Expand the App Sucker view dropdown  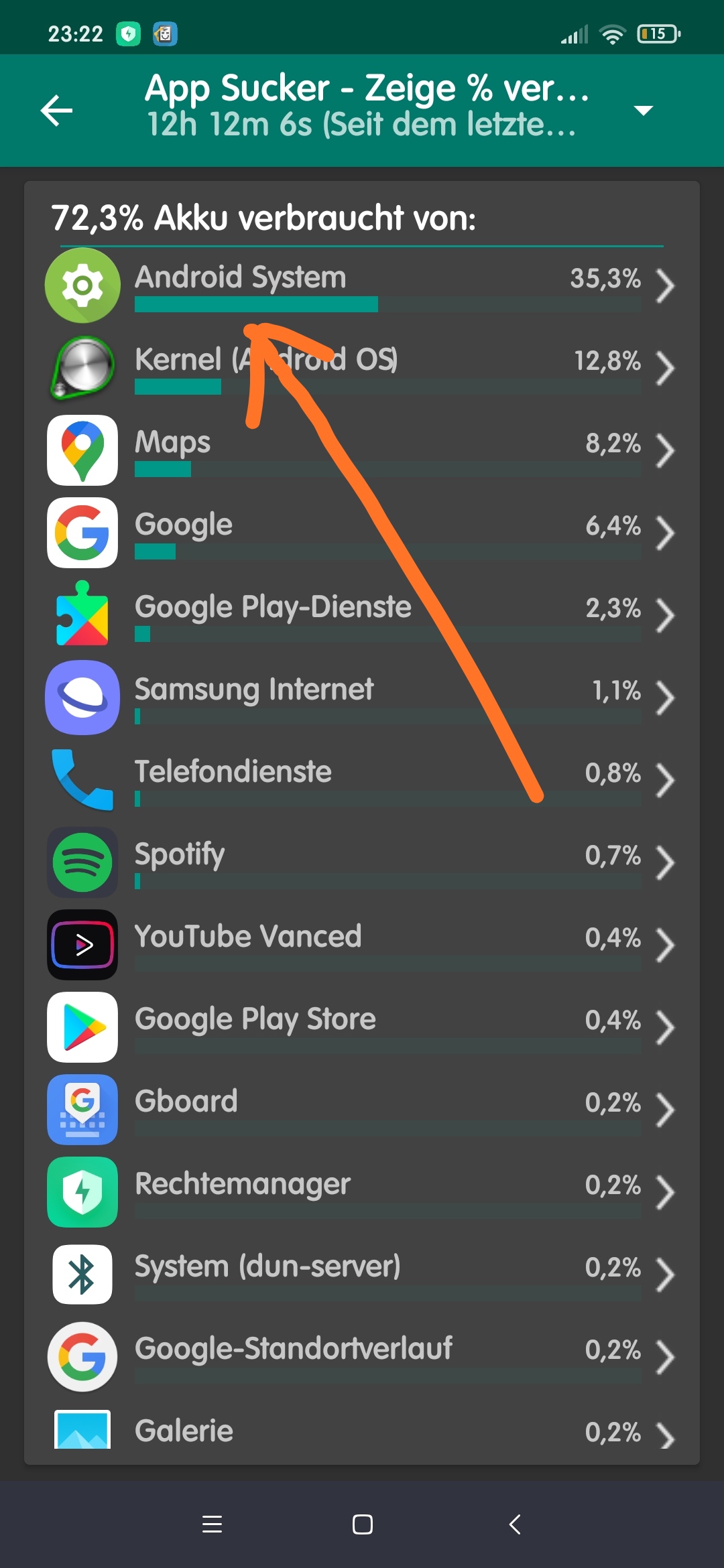click(x=643, y=111)
